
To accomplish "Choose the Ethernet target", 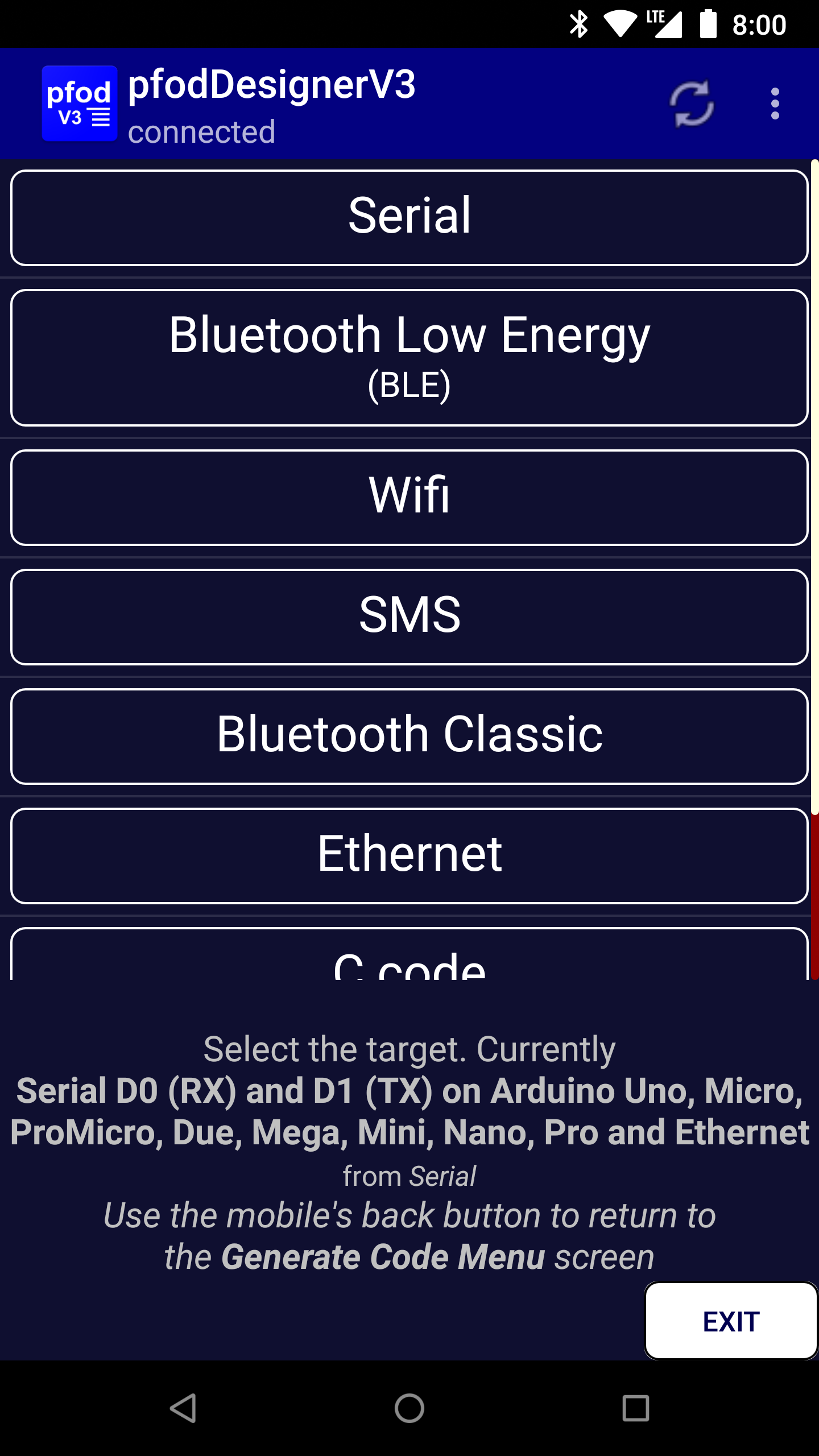I will (x=409, y=856).
